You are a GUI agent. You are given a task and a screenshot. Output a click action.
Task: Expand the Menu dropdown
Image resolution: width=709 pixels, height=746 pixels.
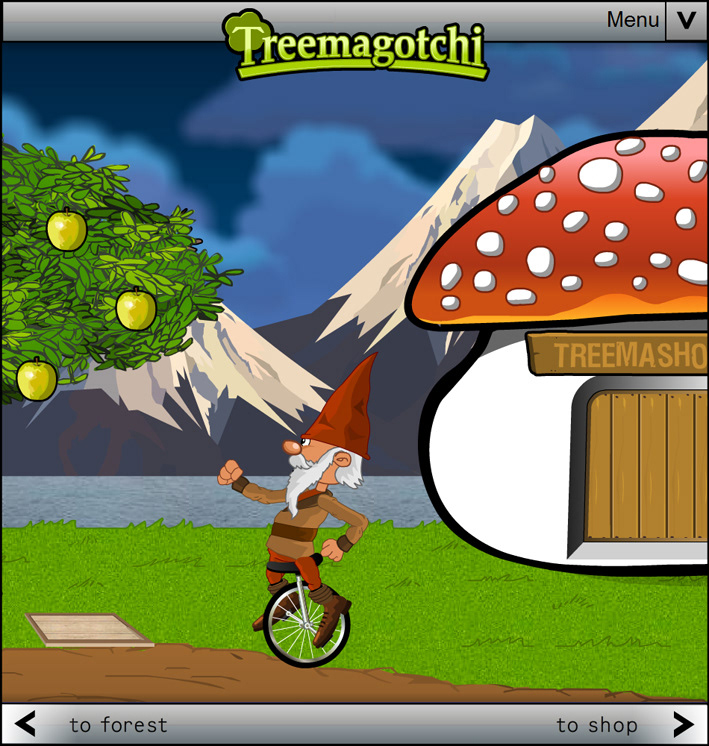point(686,20)
